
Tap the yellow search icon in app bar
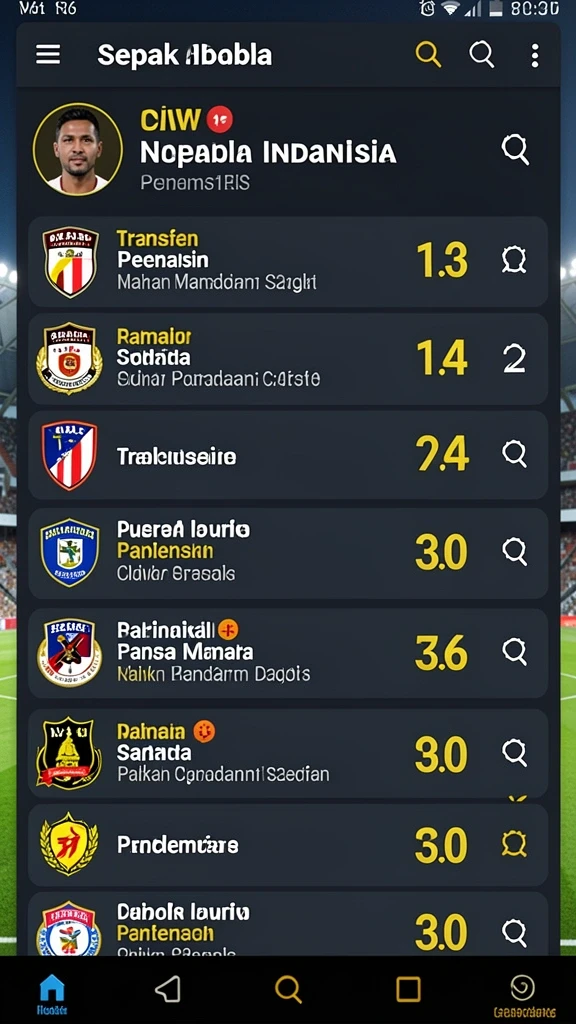[428, 55]
